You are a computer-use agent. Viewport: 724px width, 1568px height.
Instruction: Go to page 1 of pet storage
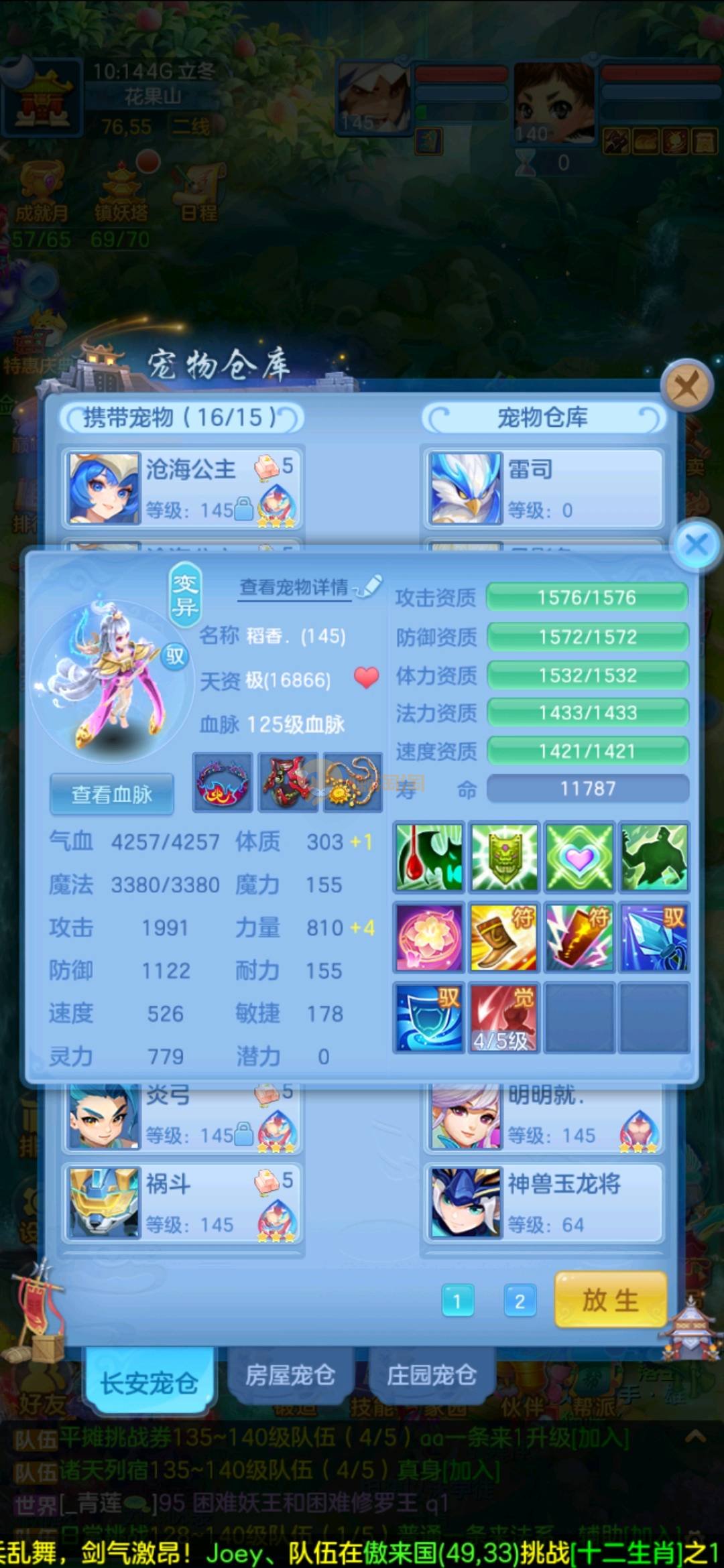click(x=458, y=1301)
